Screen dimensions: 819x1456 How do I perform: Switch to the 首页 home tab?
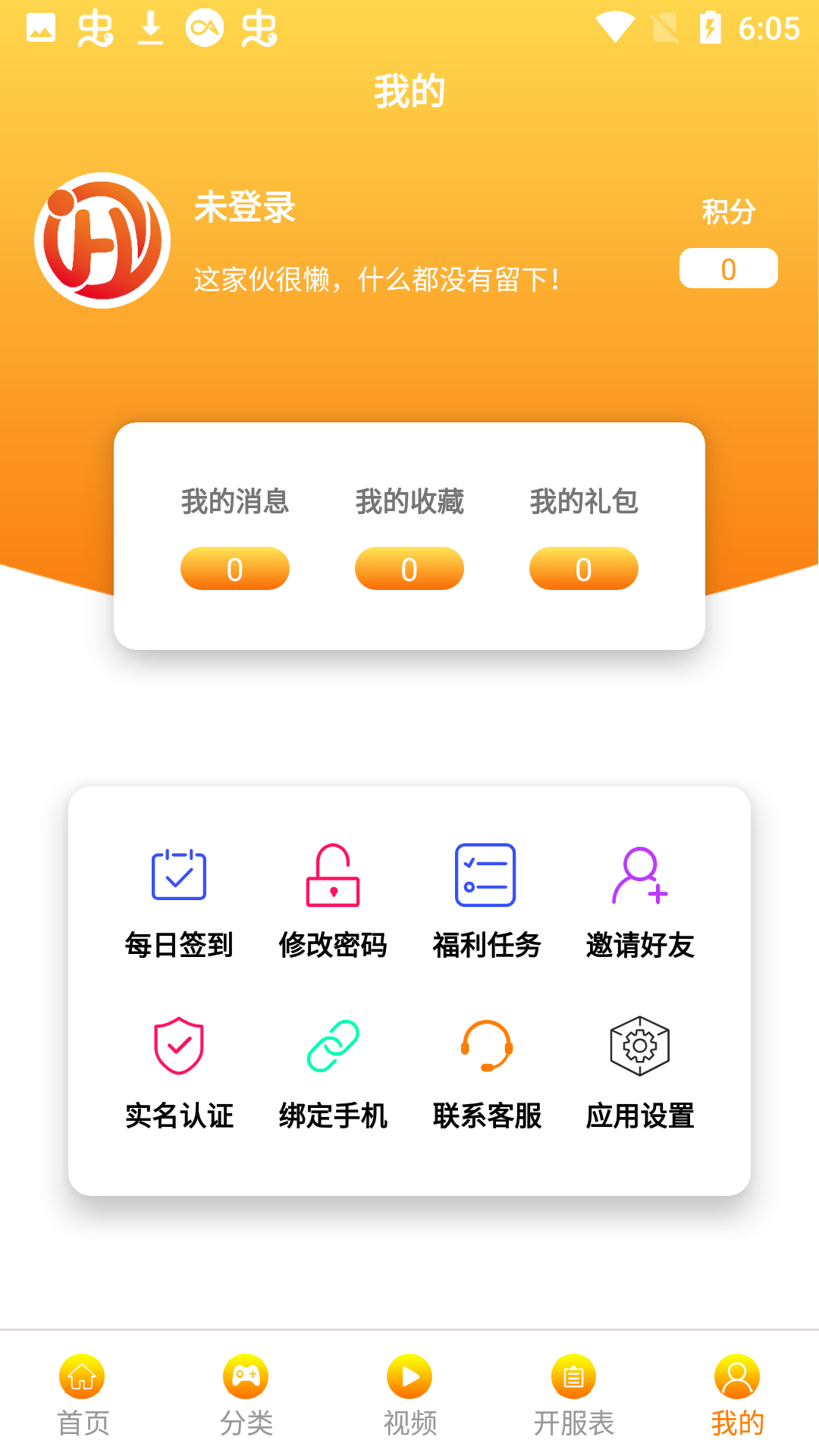[82, 1395]
